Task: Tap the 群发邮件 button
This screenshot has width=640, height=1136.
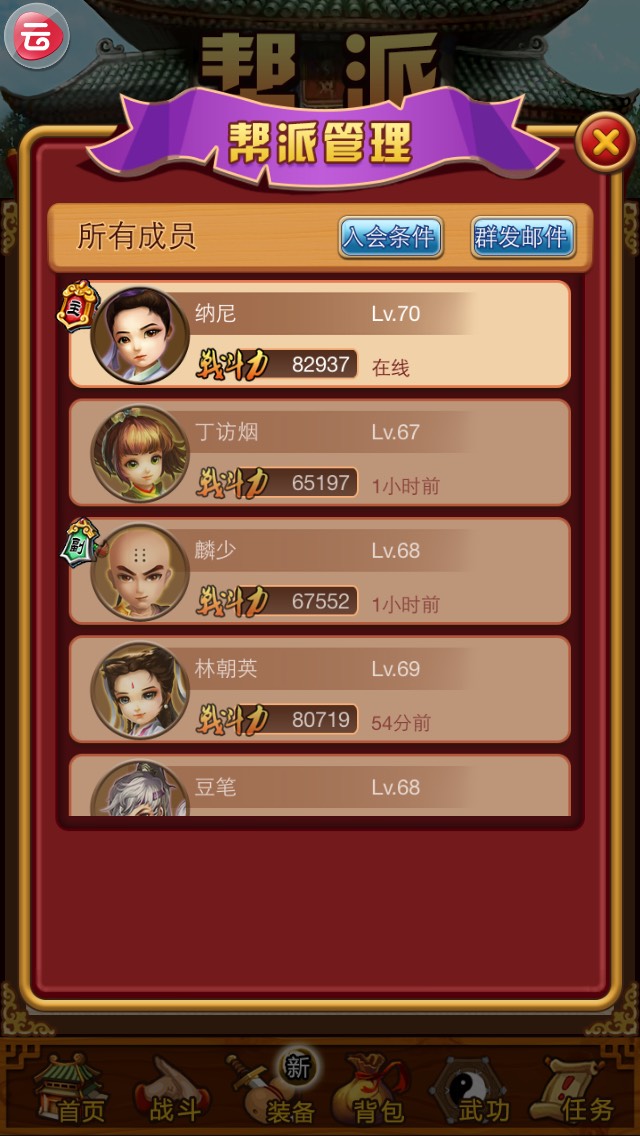Action: (x=521, y=237)
